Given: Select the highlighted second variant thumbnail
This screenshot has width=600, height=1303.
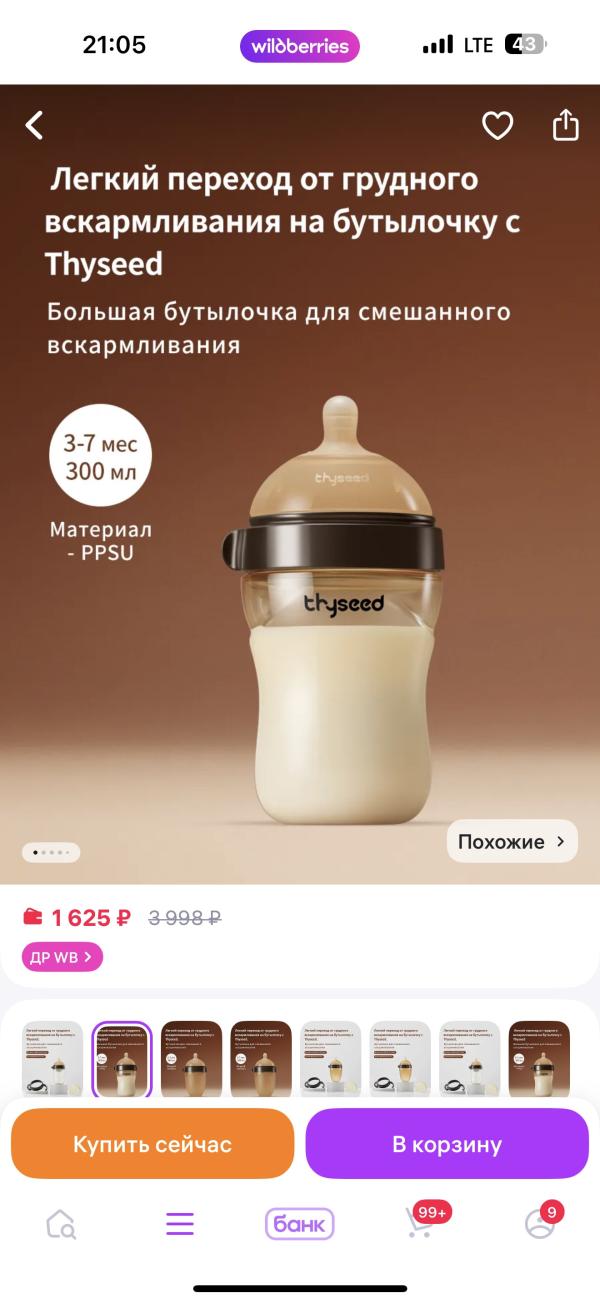Looking at the screenshot, I should 122,1060.
